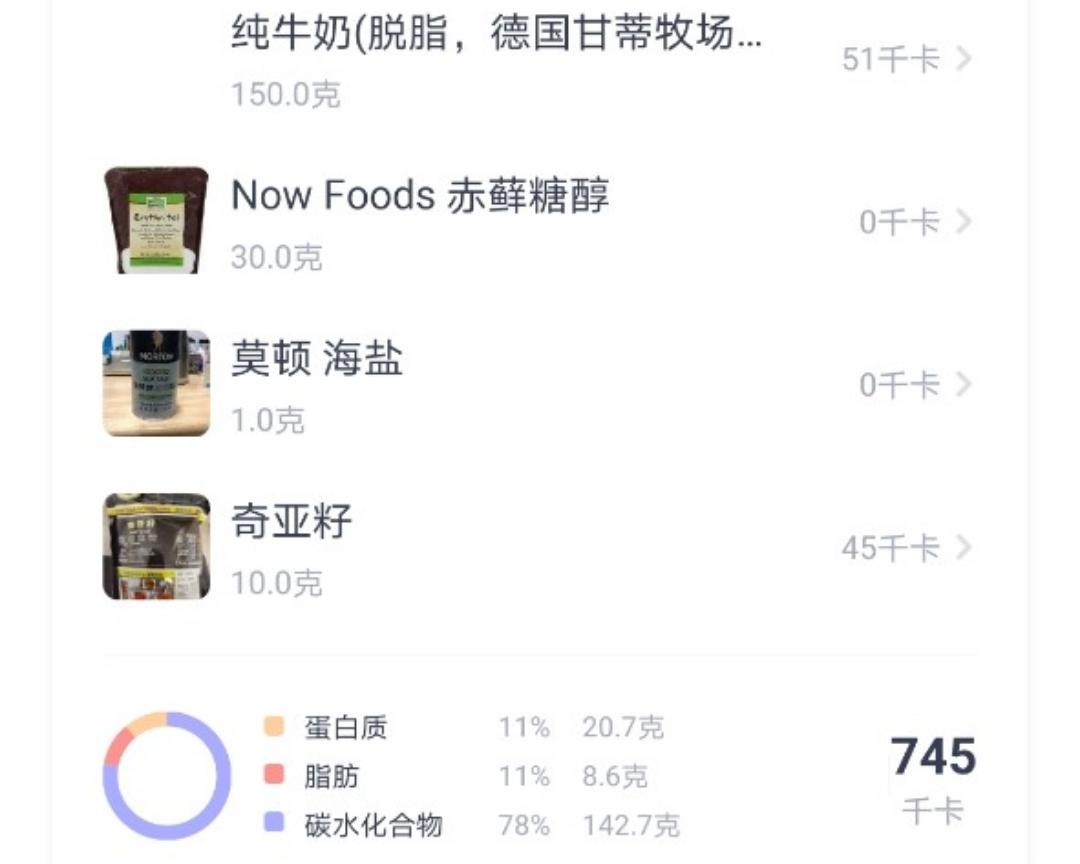Open the Now Foods 赤藓糖醇 entry
This screenshot has width=1080, height=864.
pos(540,220)
